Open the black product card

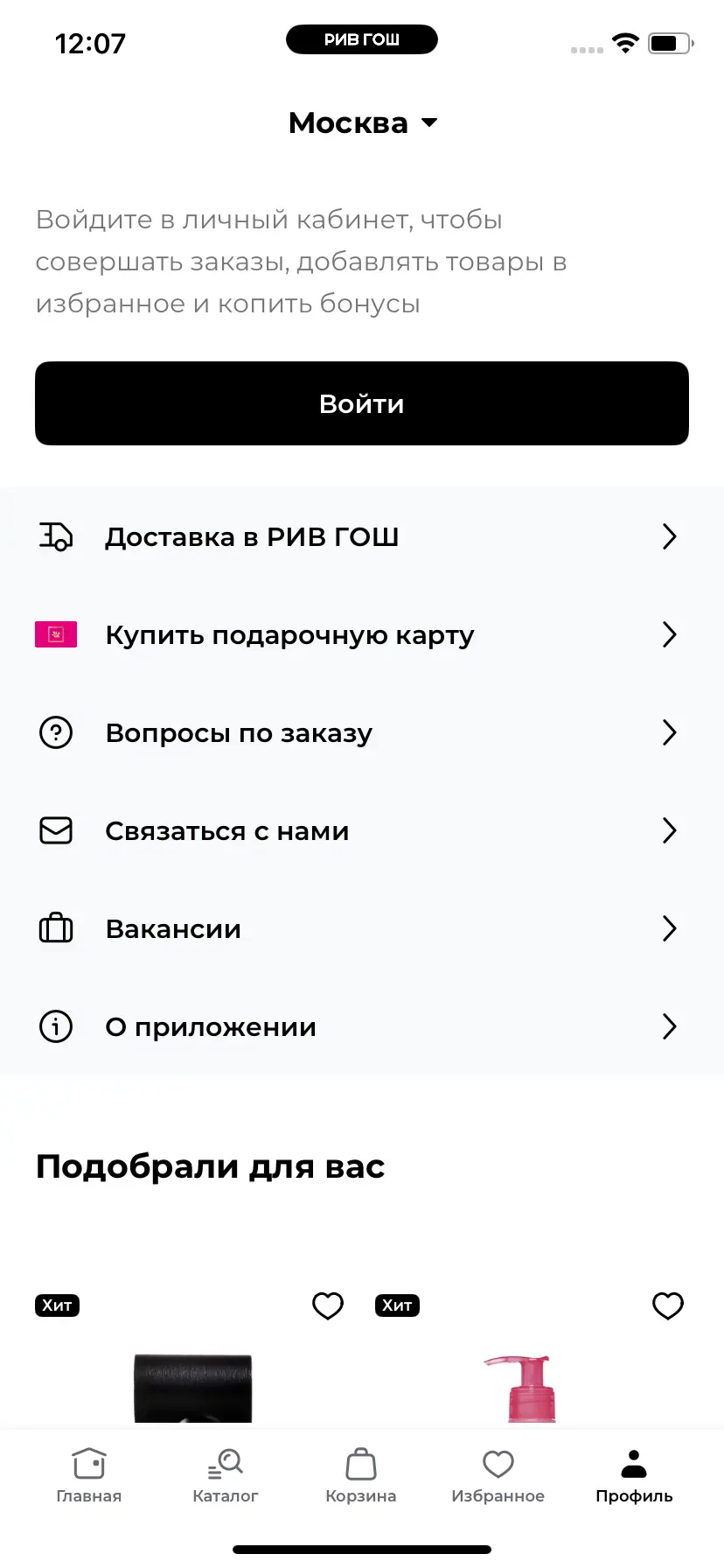[192, 1387]
